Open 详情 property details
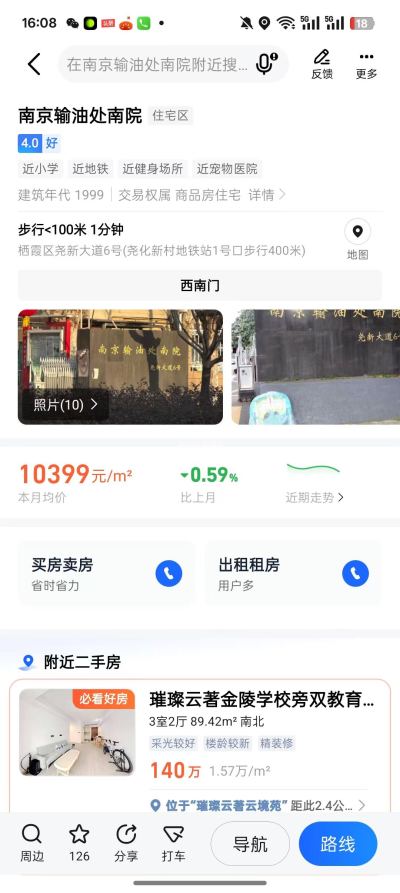Viewport: 400px width, 893px height. point(267,195)
